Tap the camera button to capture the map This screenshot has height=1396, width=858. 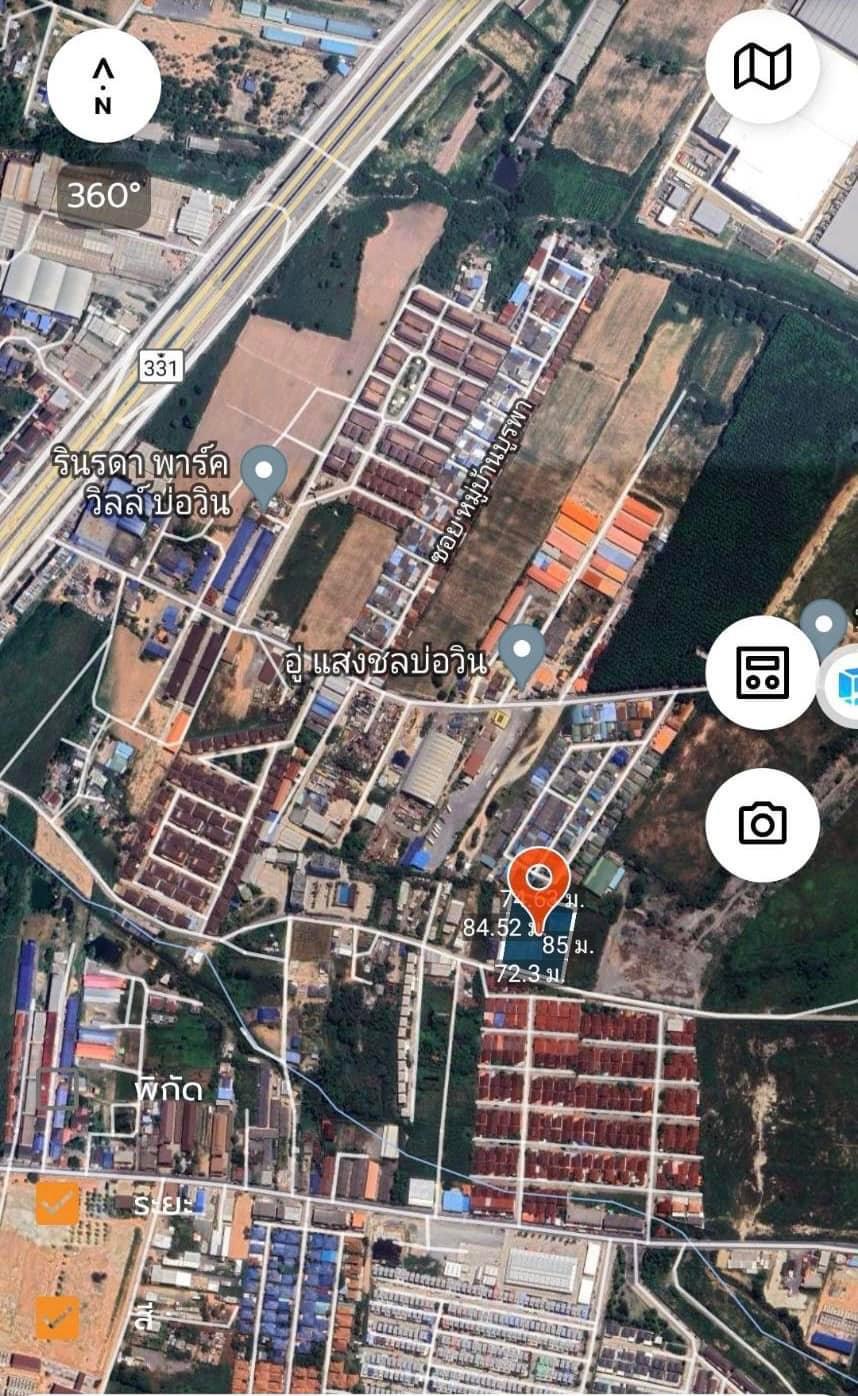pyautogui.click(x=762, y=825)
